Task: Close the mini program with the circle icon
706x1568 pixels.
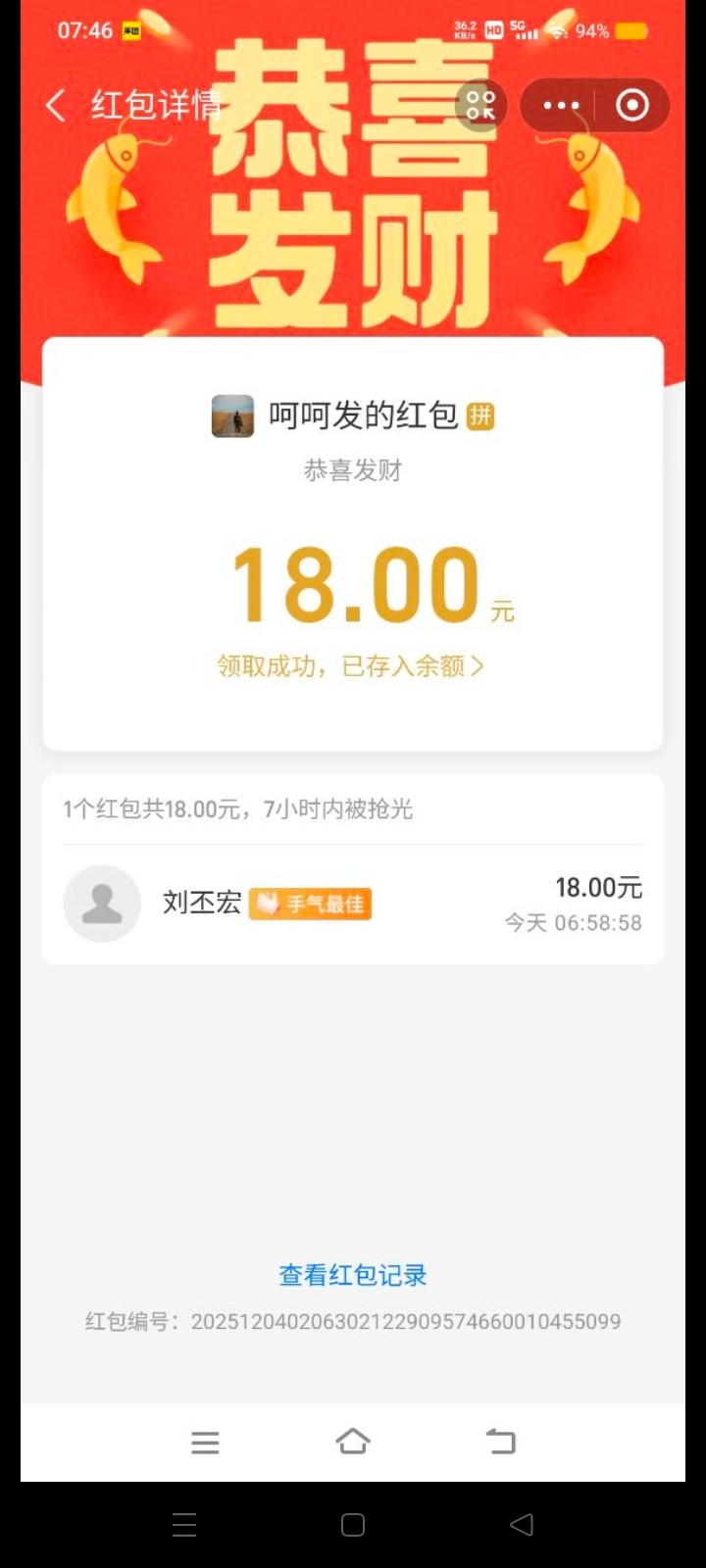Action: coord(632,106)
